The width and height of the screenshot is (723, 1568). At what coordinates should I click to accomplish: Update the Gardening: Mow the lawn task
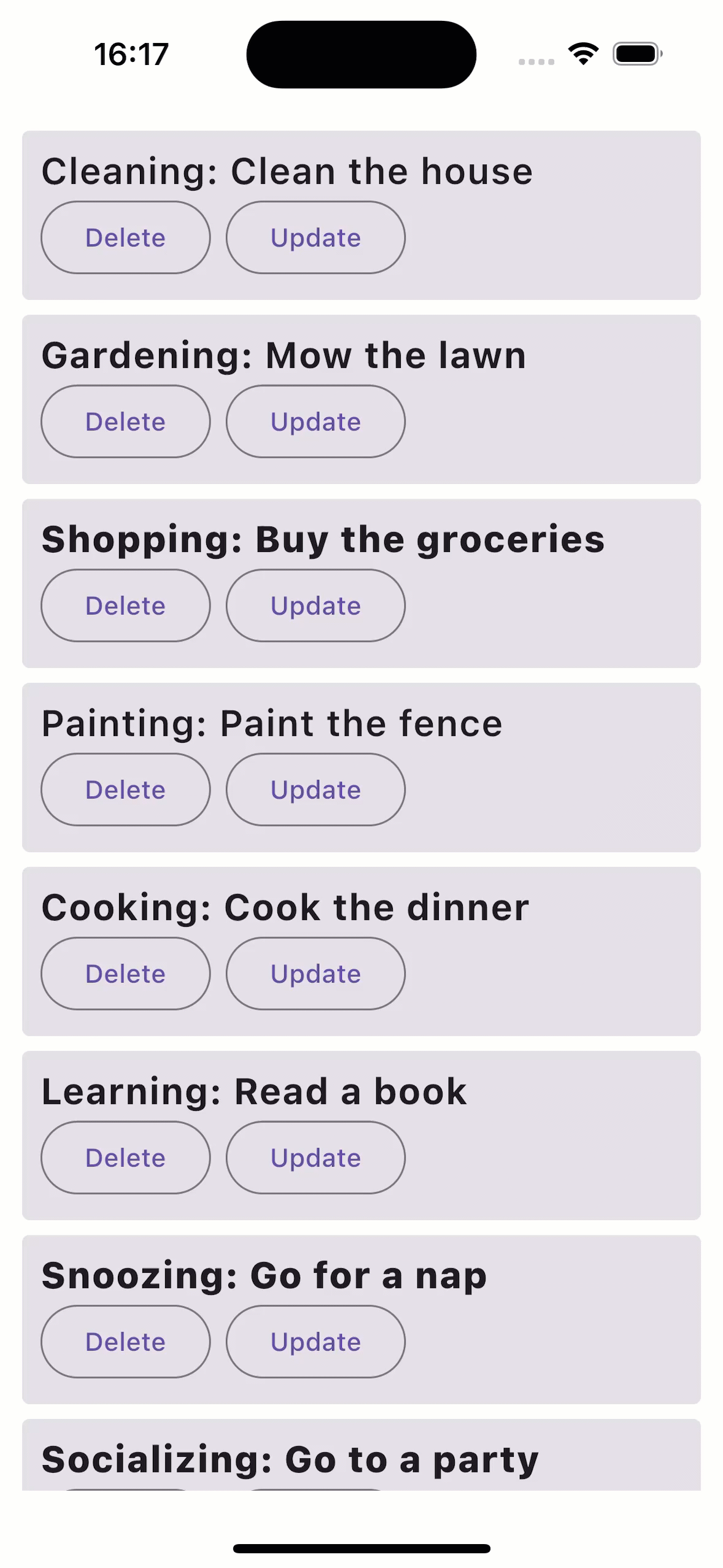[x=315, y=421]
